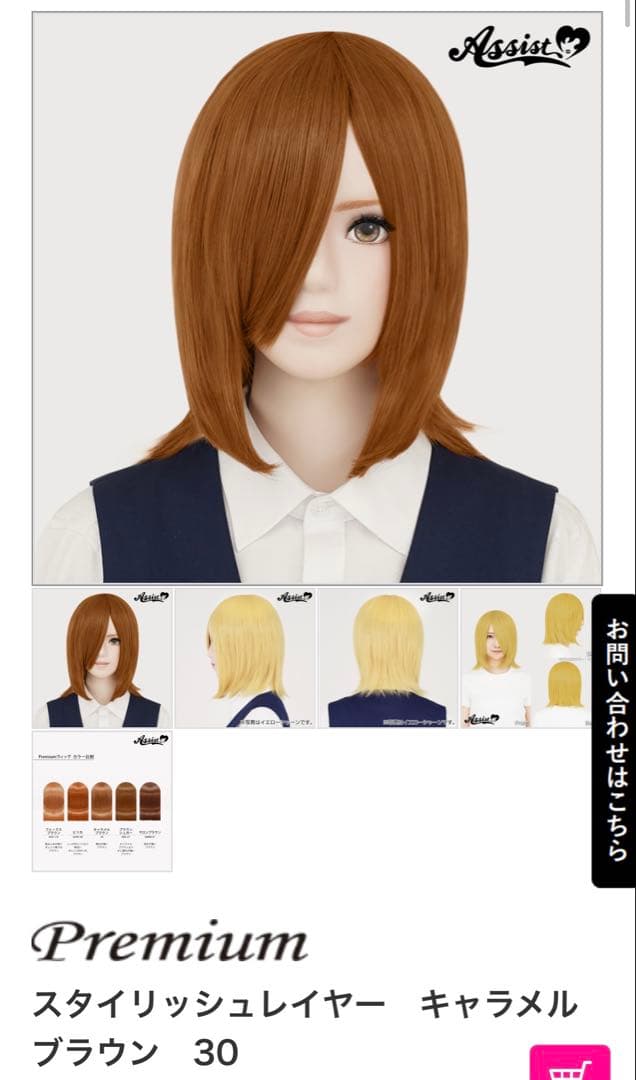The width and height of the screenshot is (636, 1080).
Task: Select the front-view brown wig thumbnail
Action: click(102, 658)
